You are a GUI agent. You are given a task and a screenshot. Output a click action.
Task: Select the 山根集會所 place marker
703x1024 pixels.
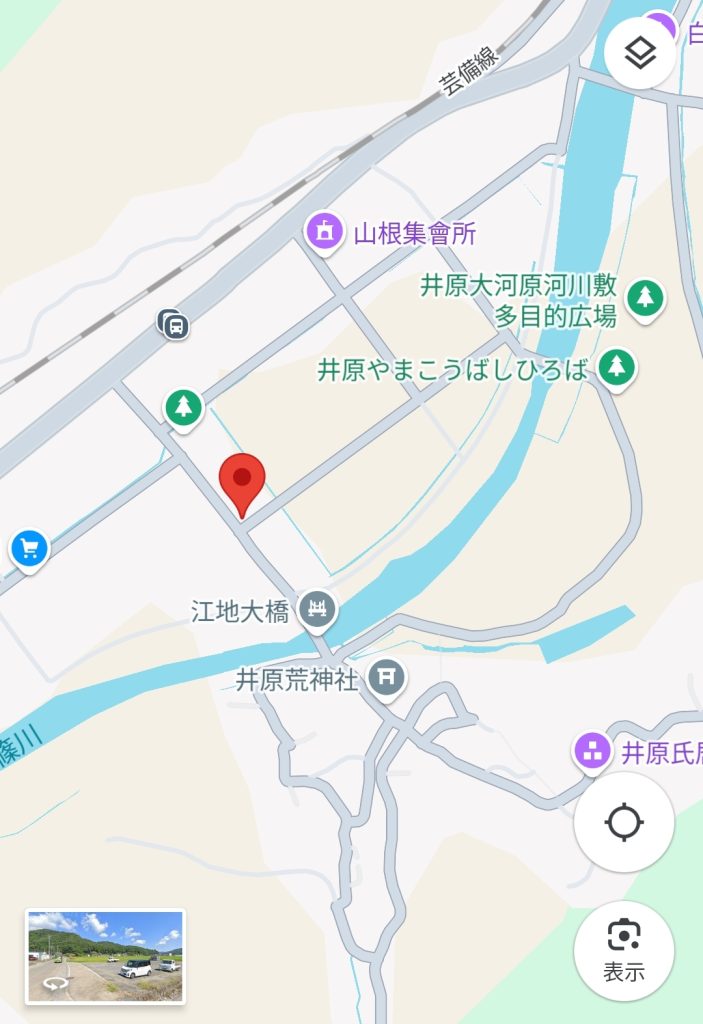pyautogui.click(x=324, y=231)
